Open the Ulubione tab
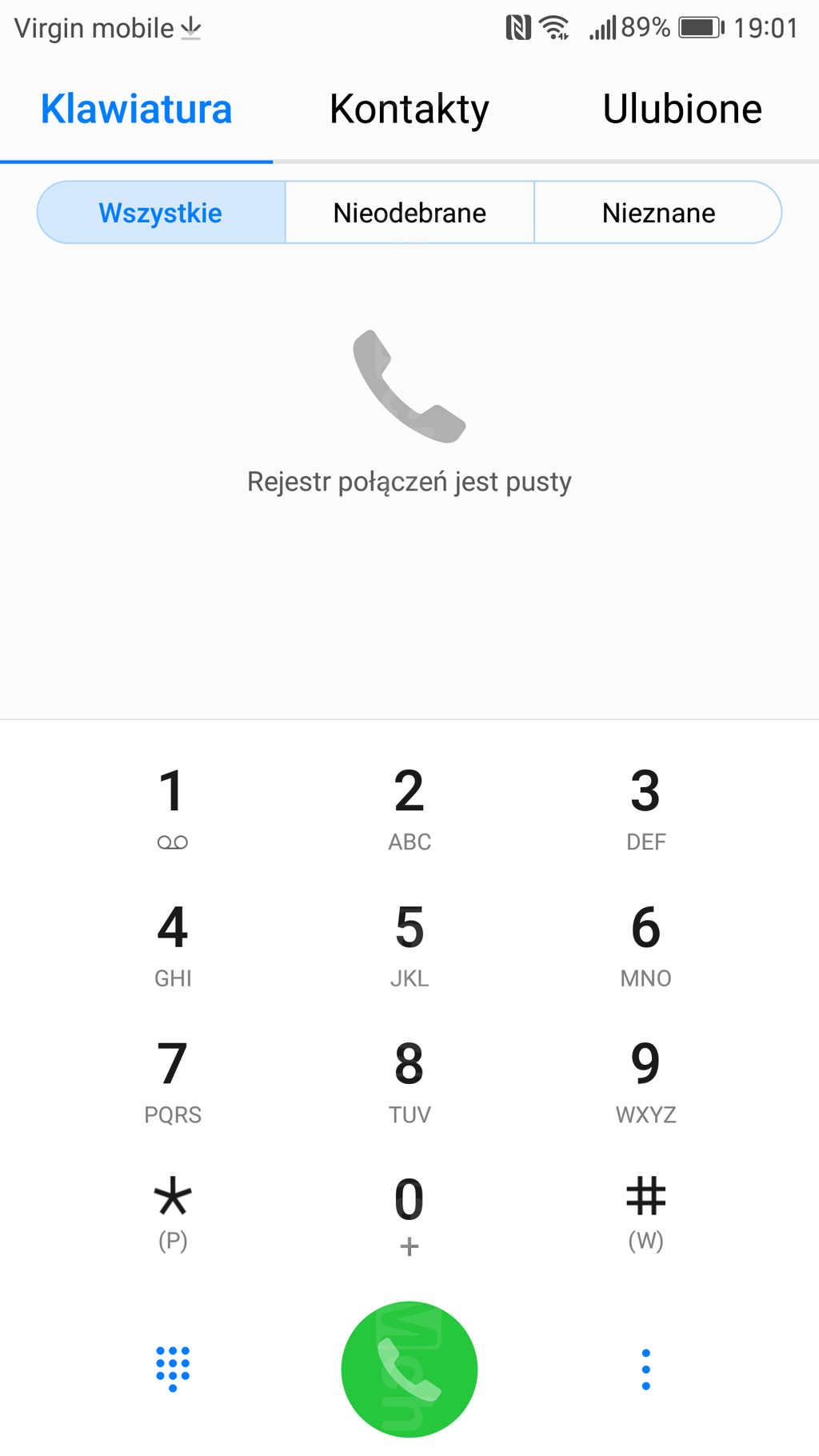 point(681,110)
